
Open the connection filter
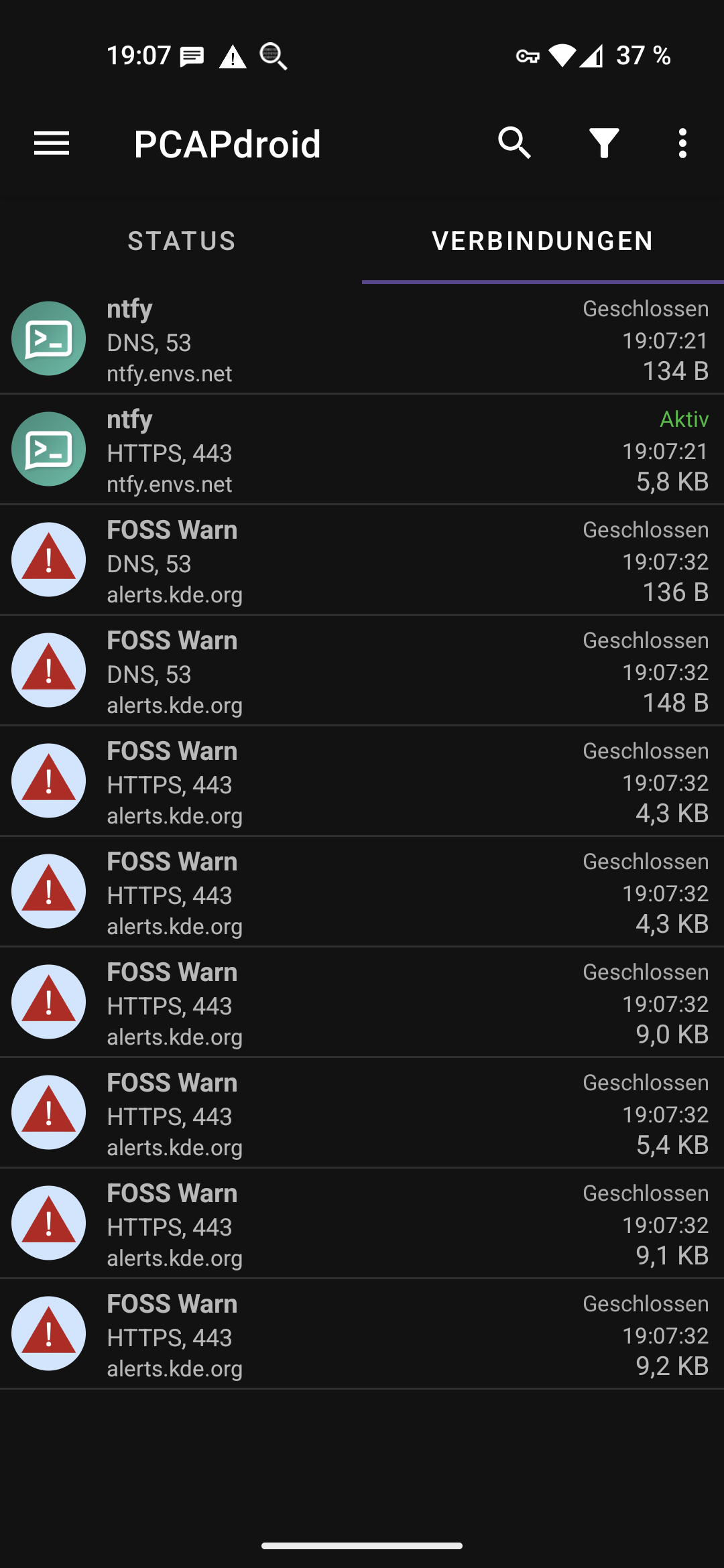(603, 143)
